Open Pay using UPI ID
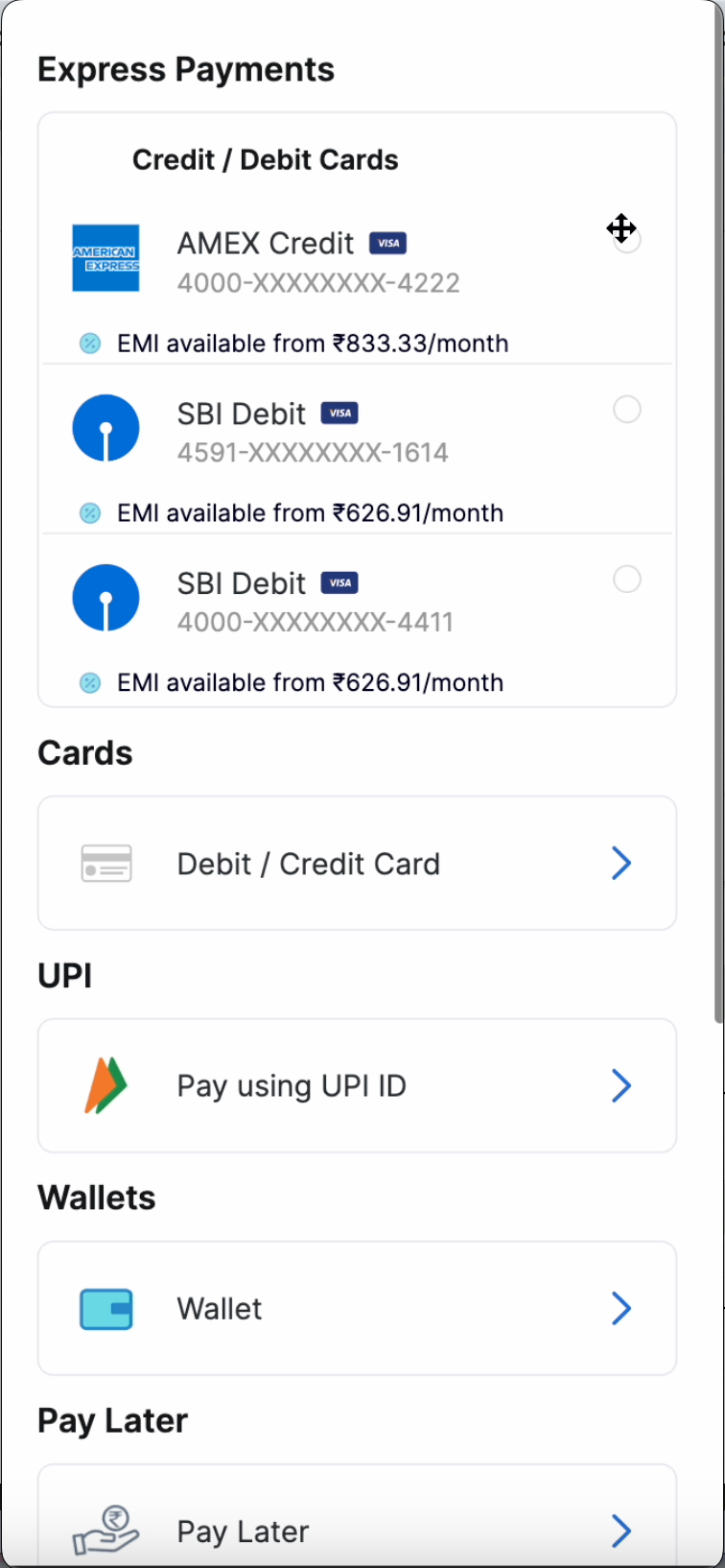725x1568 pixels. click(357, 1085)
